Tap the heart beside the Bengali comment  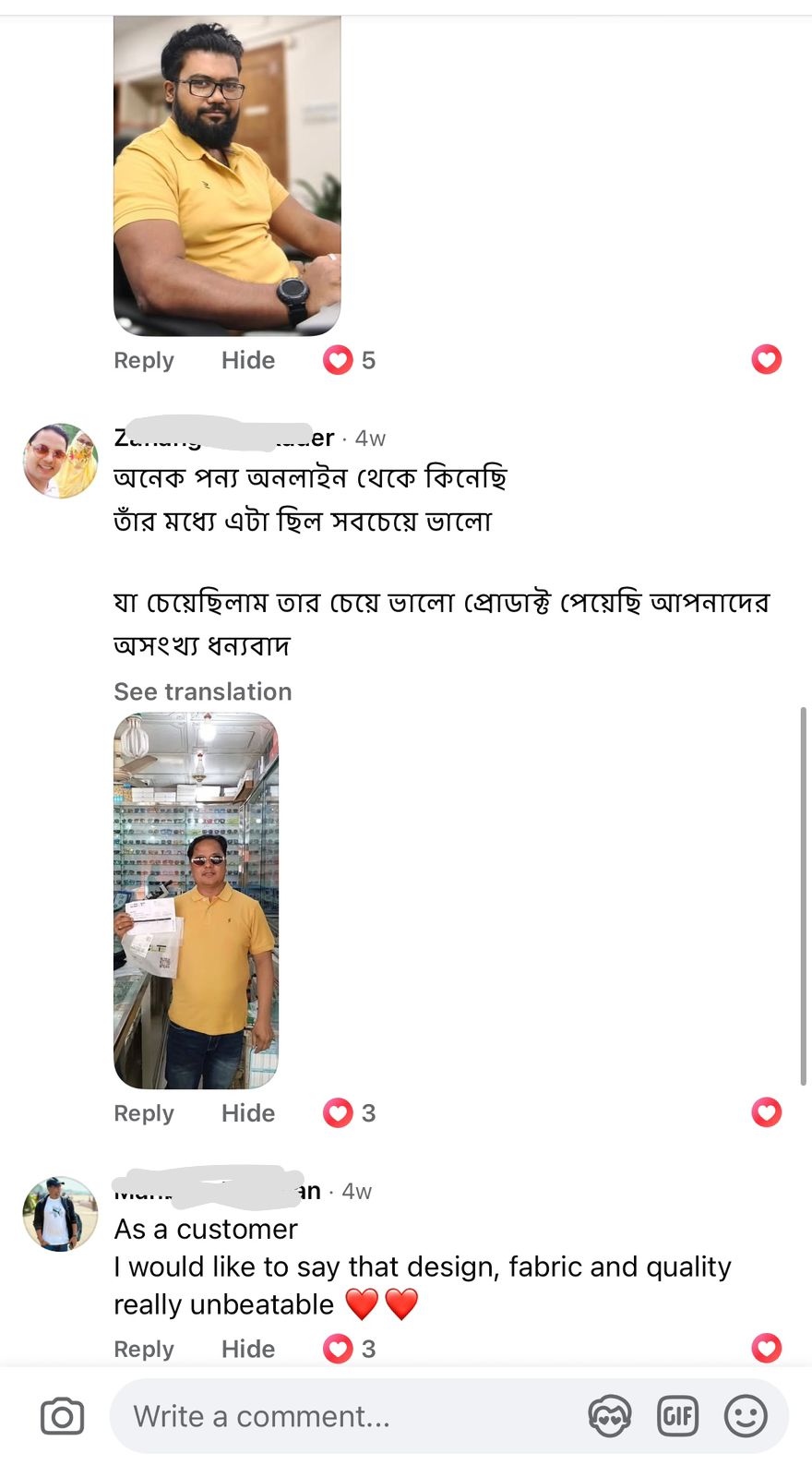point(766,1112)
